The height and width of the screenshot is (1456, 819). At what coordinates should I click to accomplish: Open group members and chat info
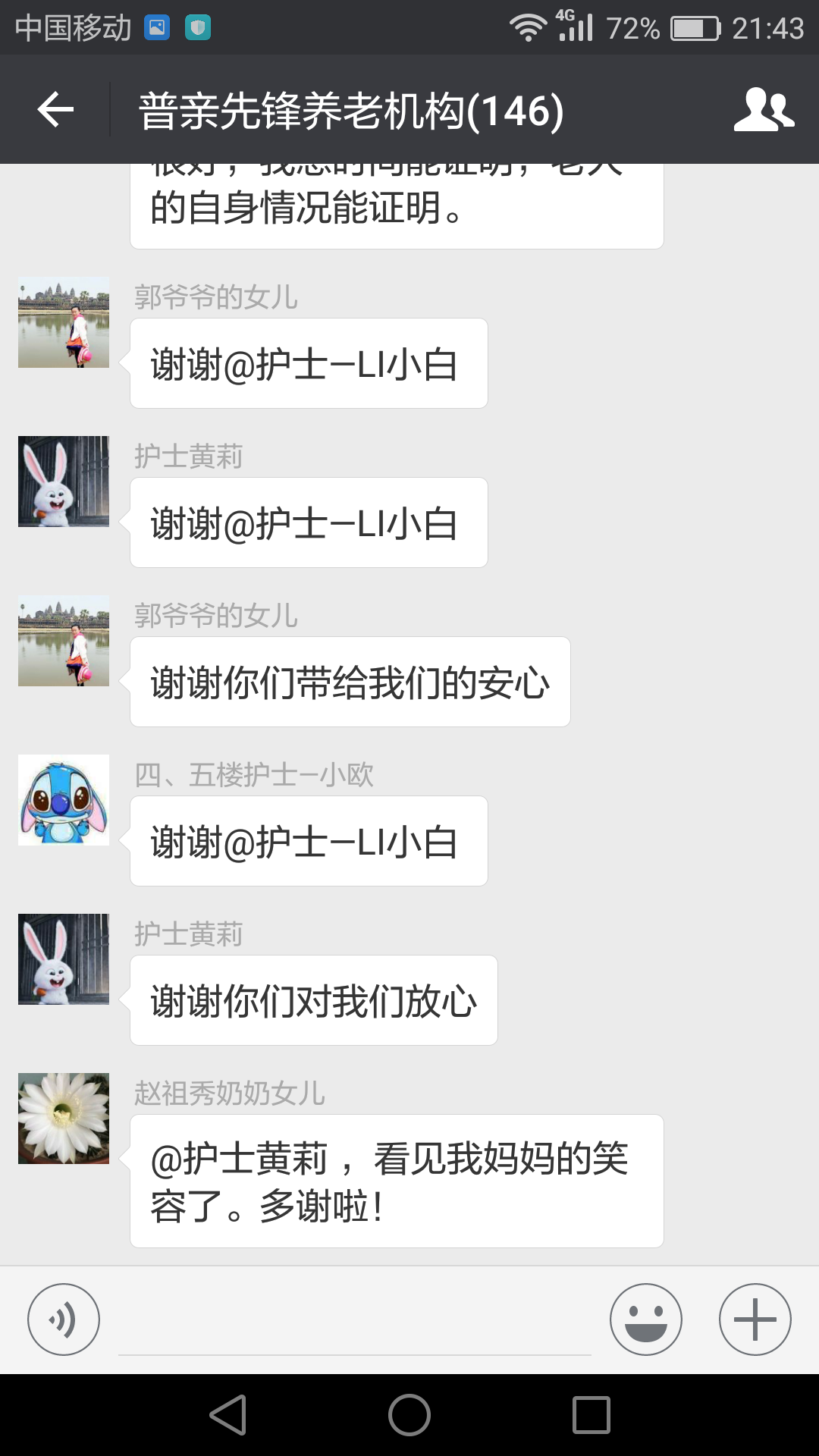coord(764,110)
